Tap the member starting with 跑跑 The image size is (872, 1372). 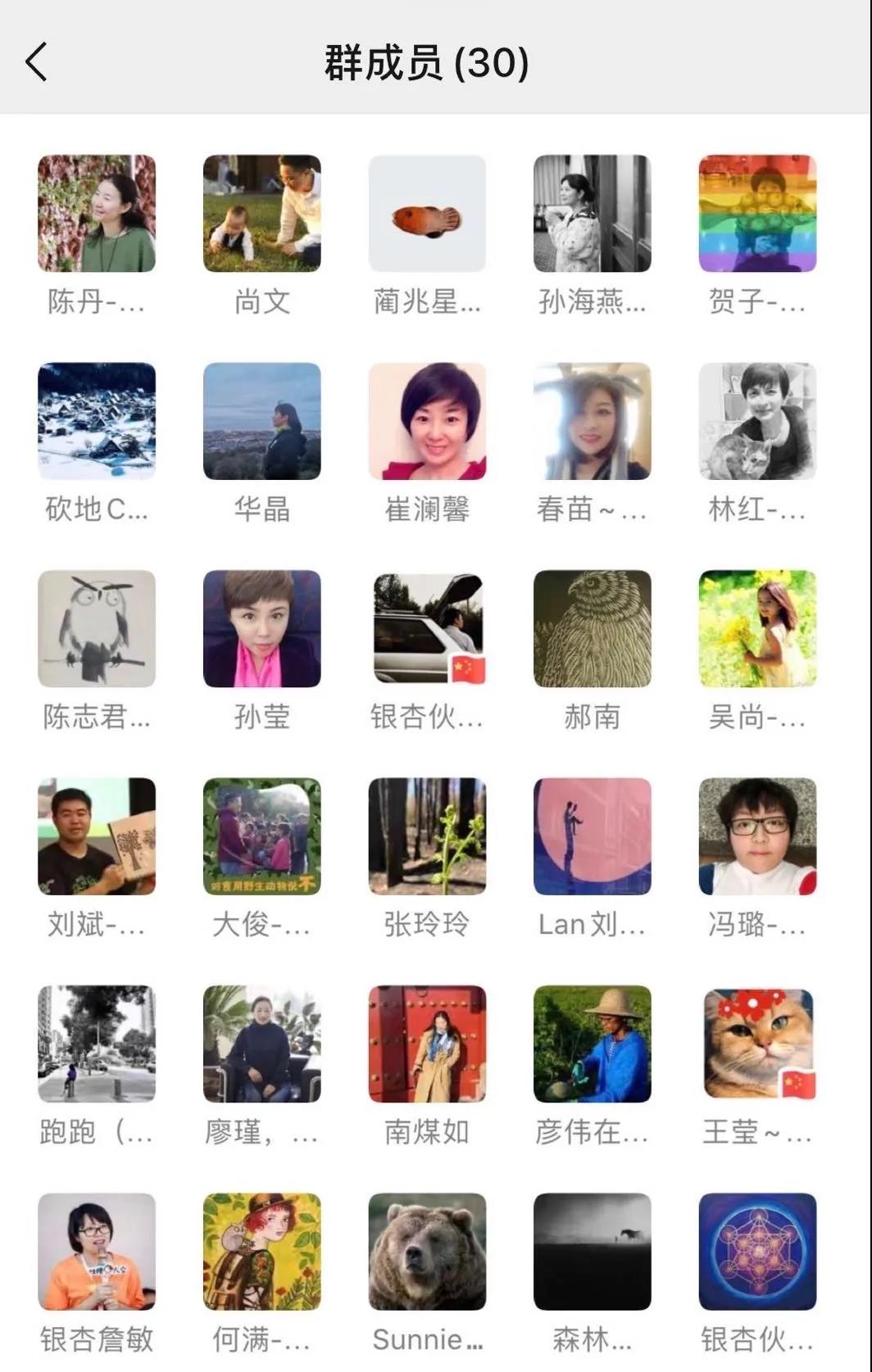point(97,1044)
